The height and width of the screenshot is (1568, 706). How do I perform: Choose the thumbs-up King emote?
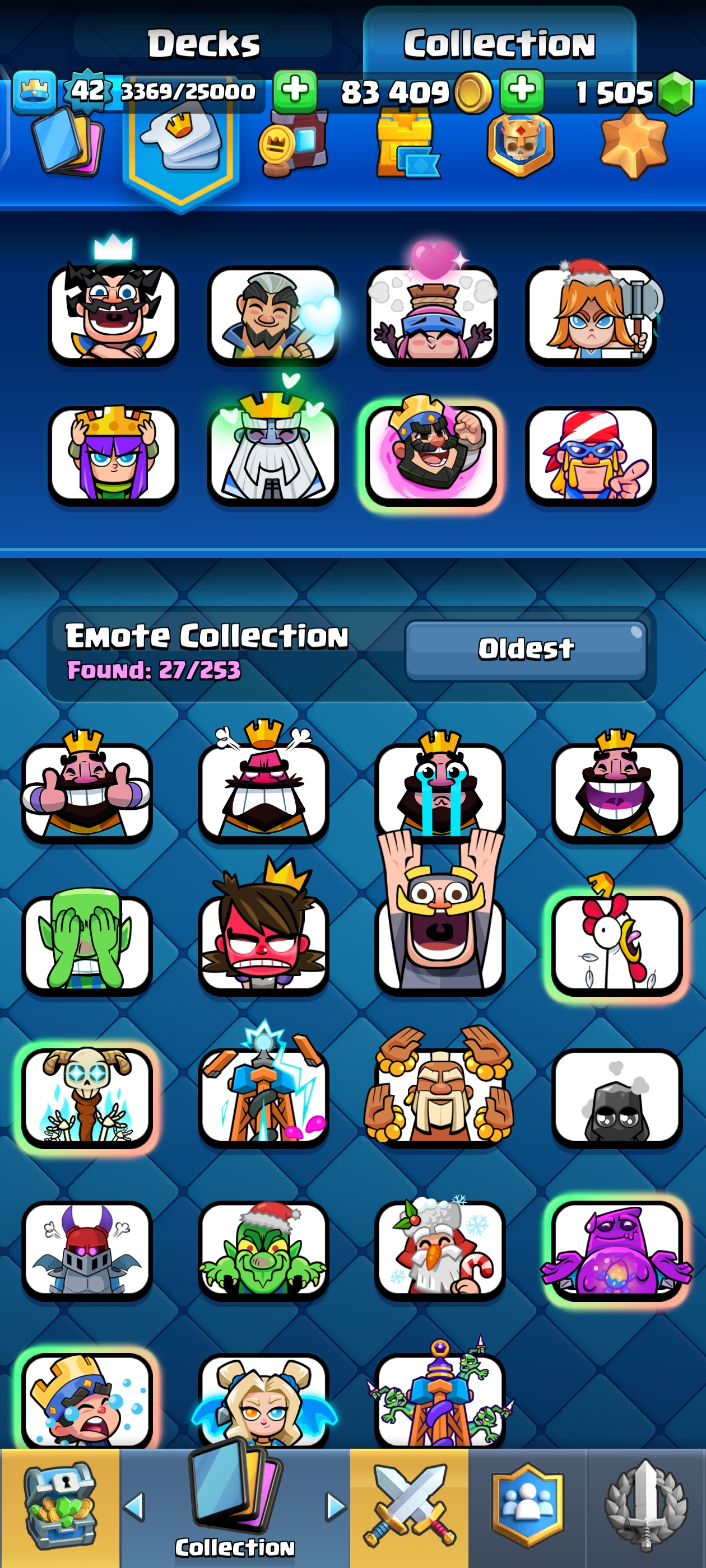86,791
